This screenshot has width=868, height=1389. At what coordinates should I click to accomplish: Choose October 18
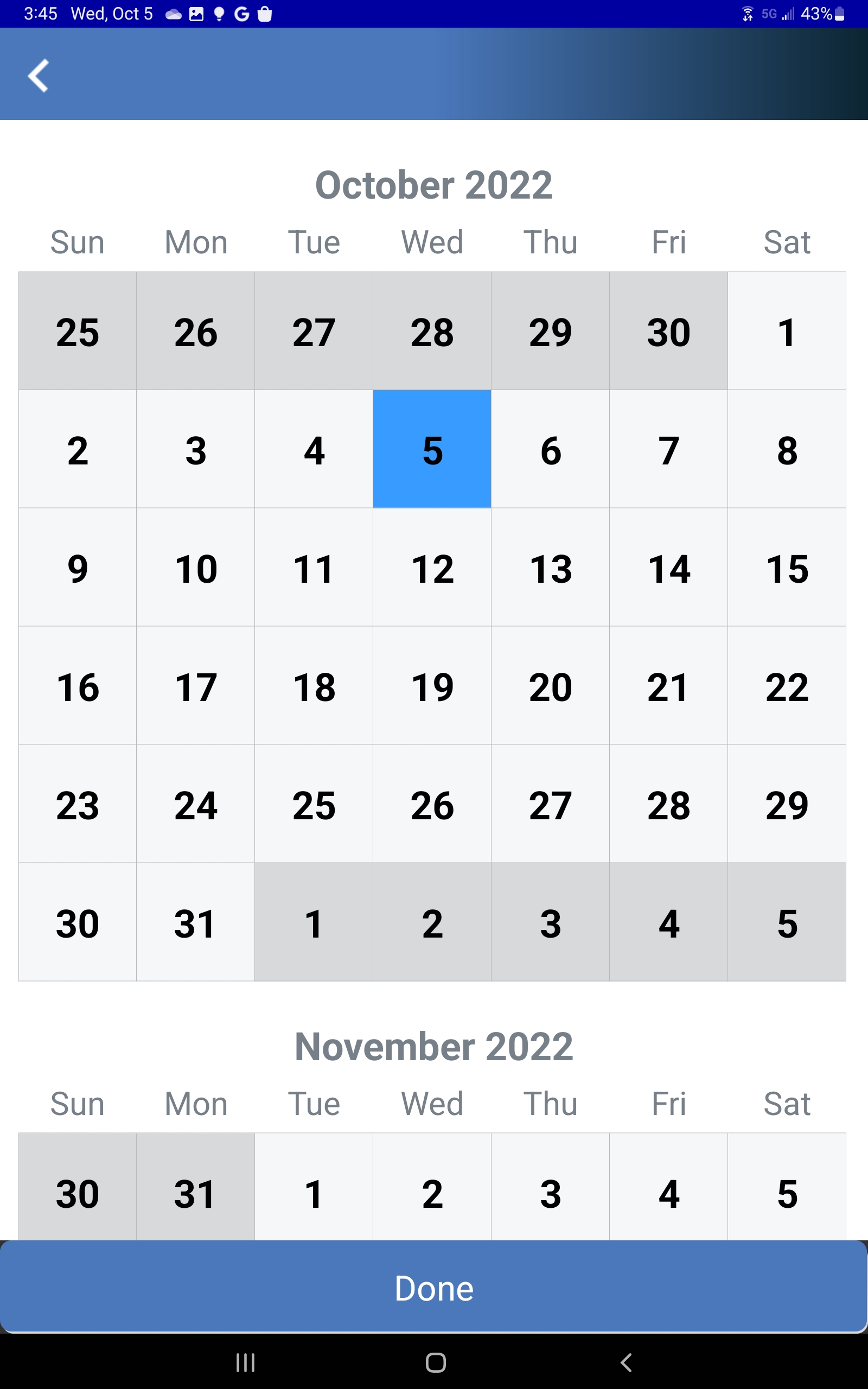tap(314, 686)
